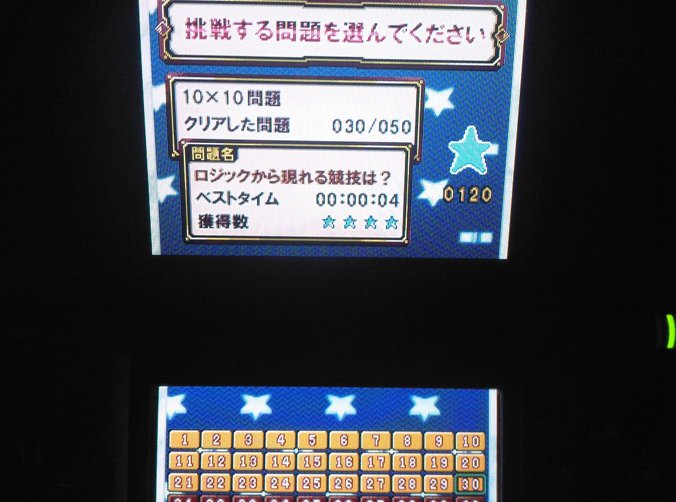The width and height of the screenshot is (676, 502).
Task: Choose puzzle number 13
Action: pos(248,462)
